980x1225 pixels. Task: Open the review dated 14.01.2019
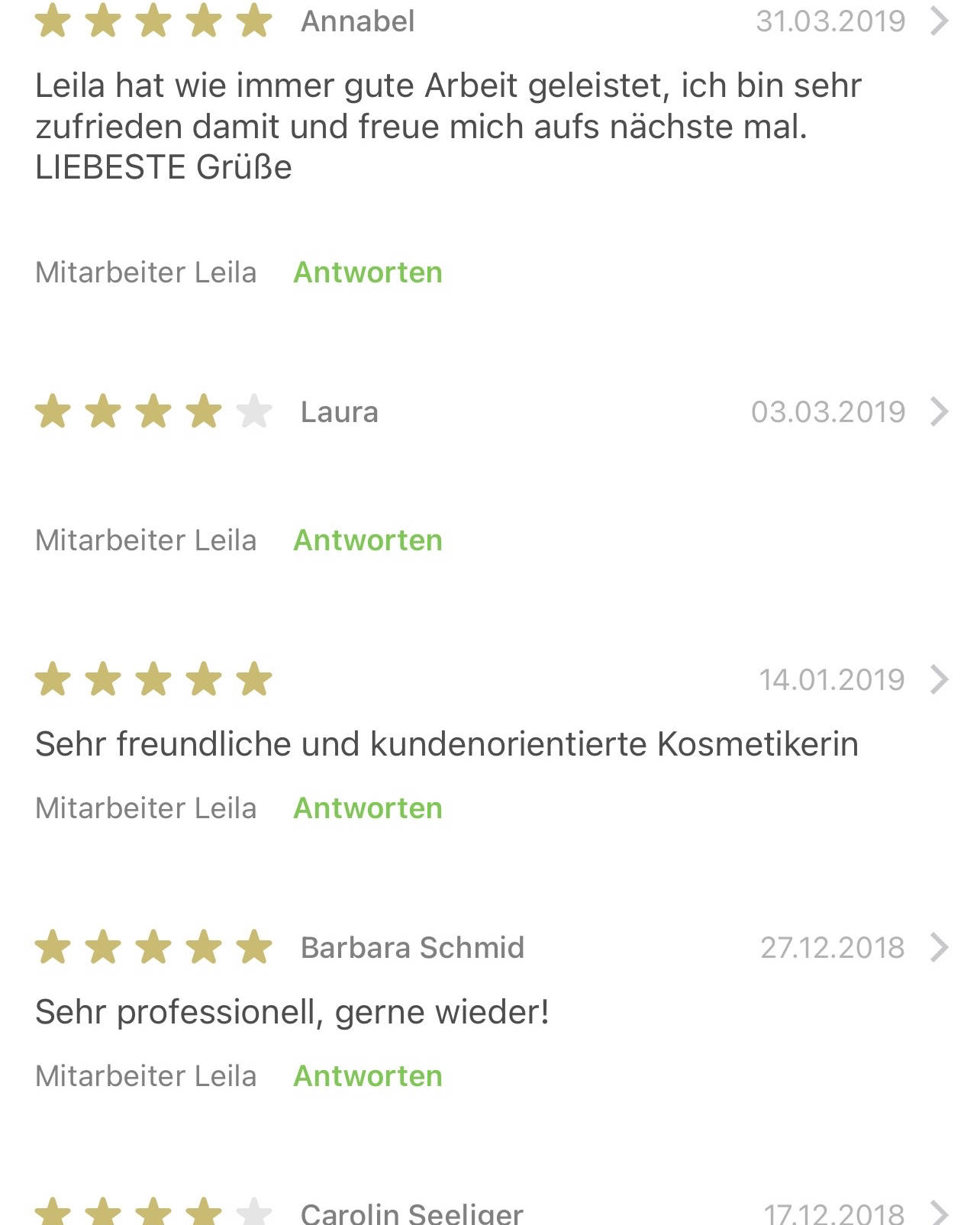[939, 679]
